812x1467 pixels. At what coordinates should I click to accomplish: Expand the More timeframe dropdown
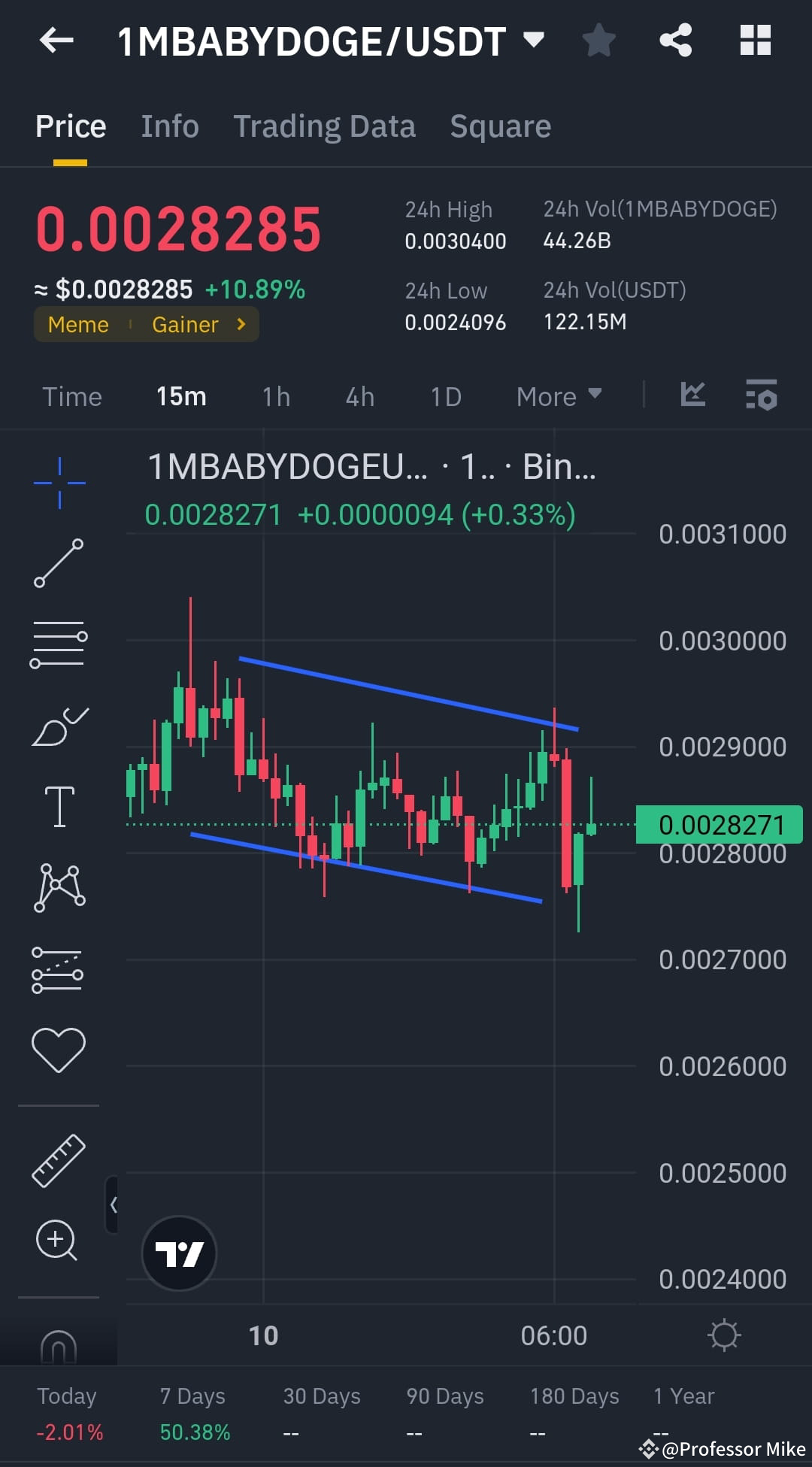coord(557,396)
